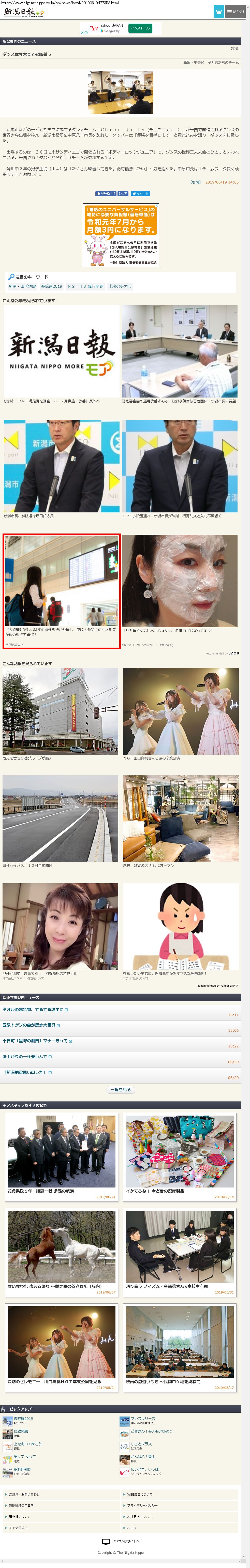Open 五泉トゲソの会が農水大臣賞 news link
The image size is (250, 1568).
(29, 1025)
